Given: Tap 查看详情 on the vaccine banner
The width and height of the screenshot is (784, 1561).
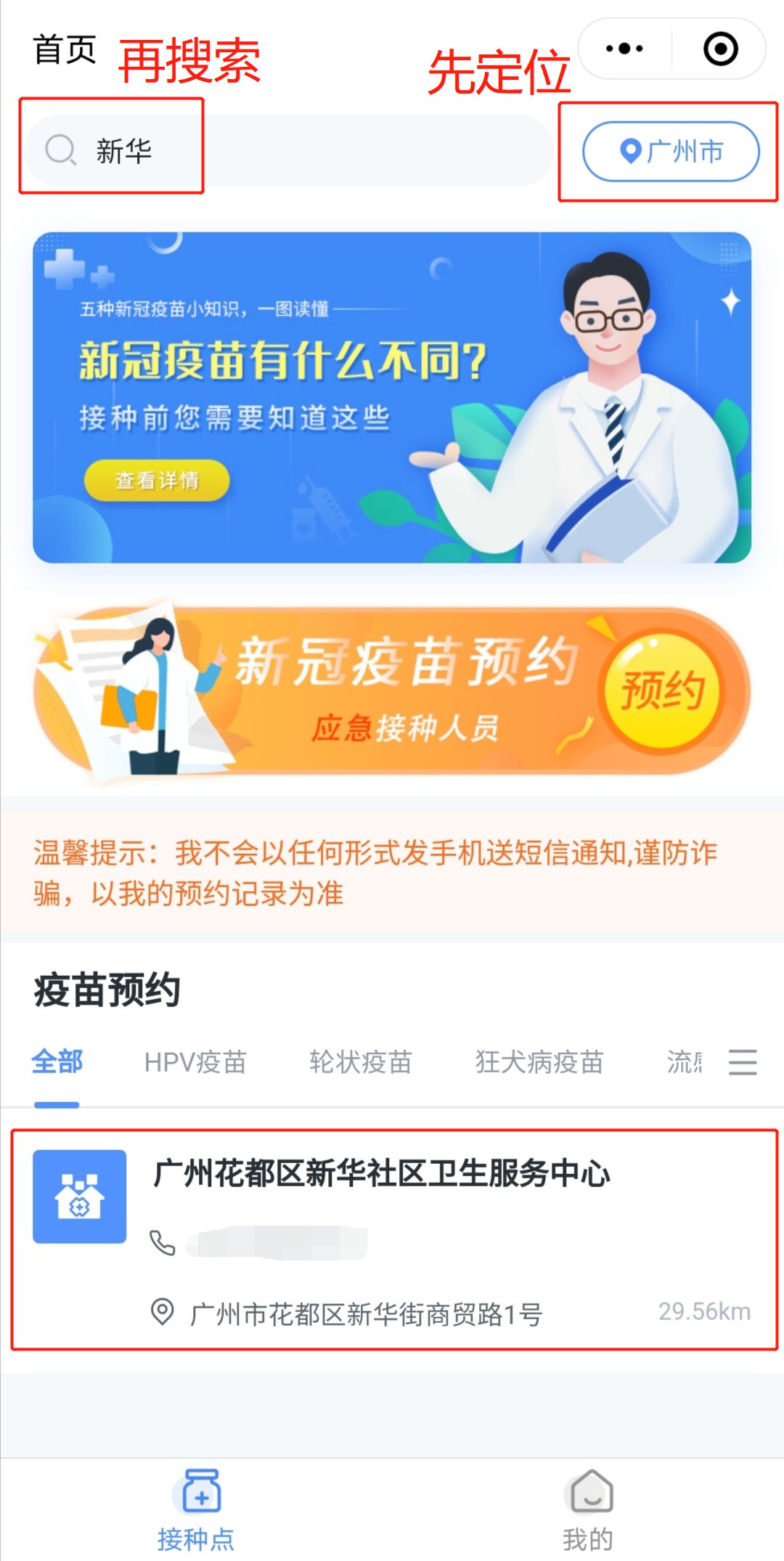Looking at the screenshot, I should [157, 480].
